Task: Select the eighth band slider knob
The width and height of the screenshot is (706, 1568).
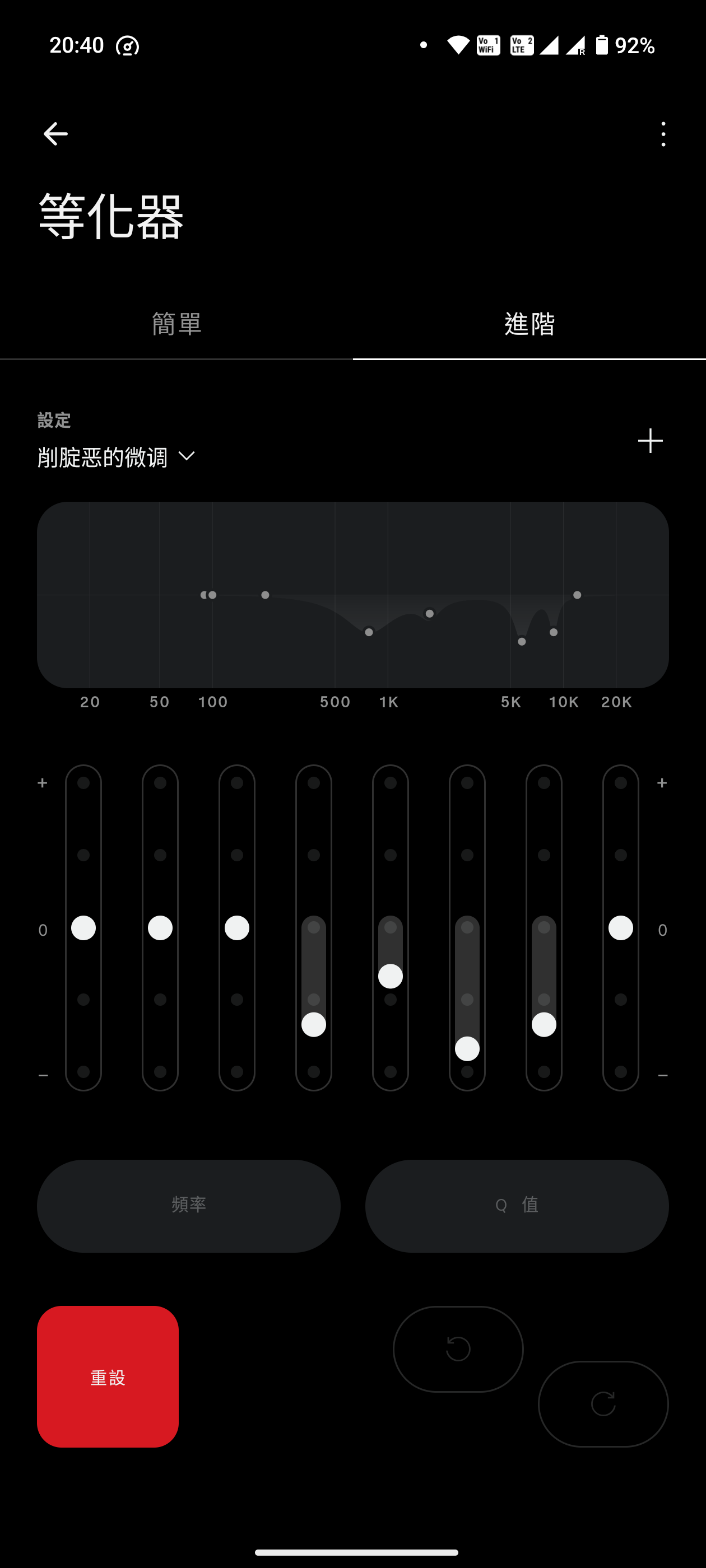Action: pos(621,928)
